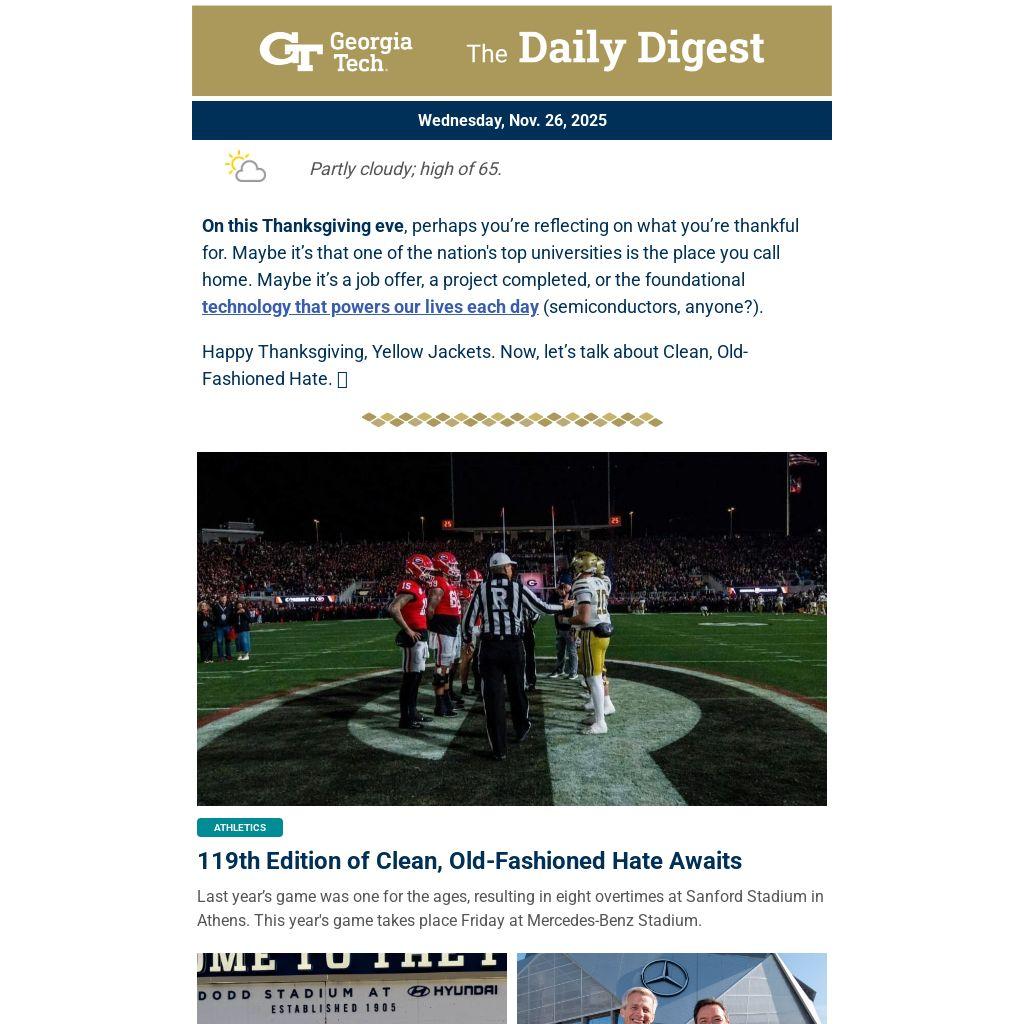Tap the Athletics category tag
This screenshot has width=1024, height=1024.
tap(240, 828)
